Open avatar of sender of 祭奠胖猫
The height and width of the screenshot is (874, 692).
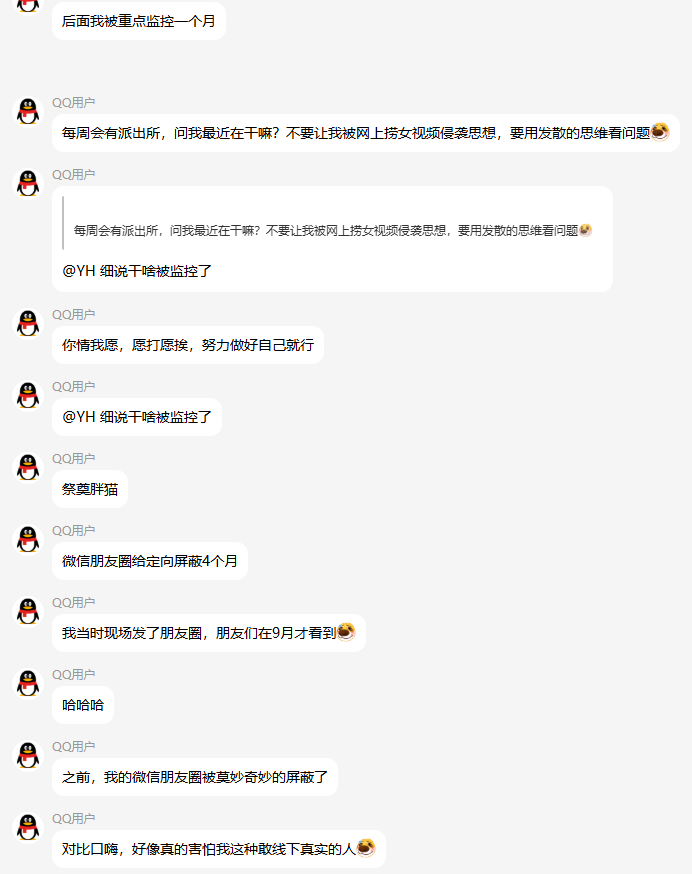(x=28, y=468)
